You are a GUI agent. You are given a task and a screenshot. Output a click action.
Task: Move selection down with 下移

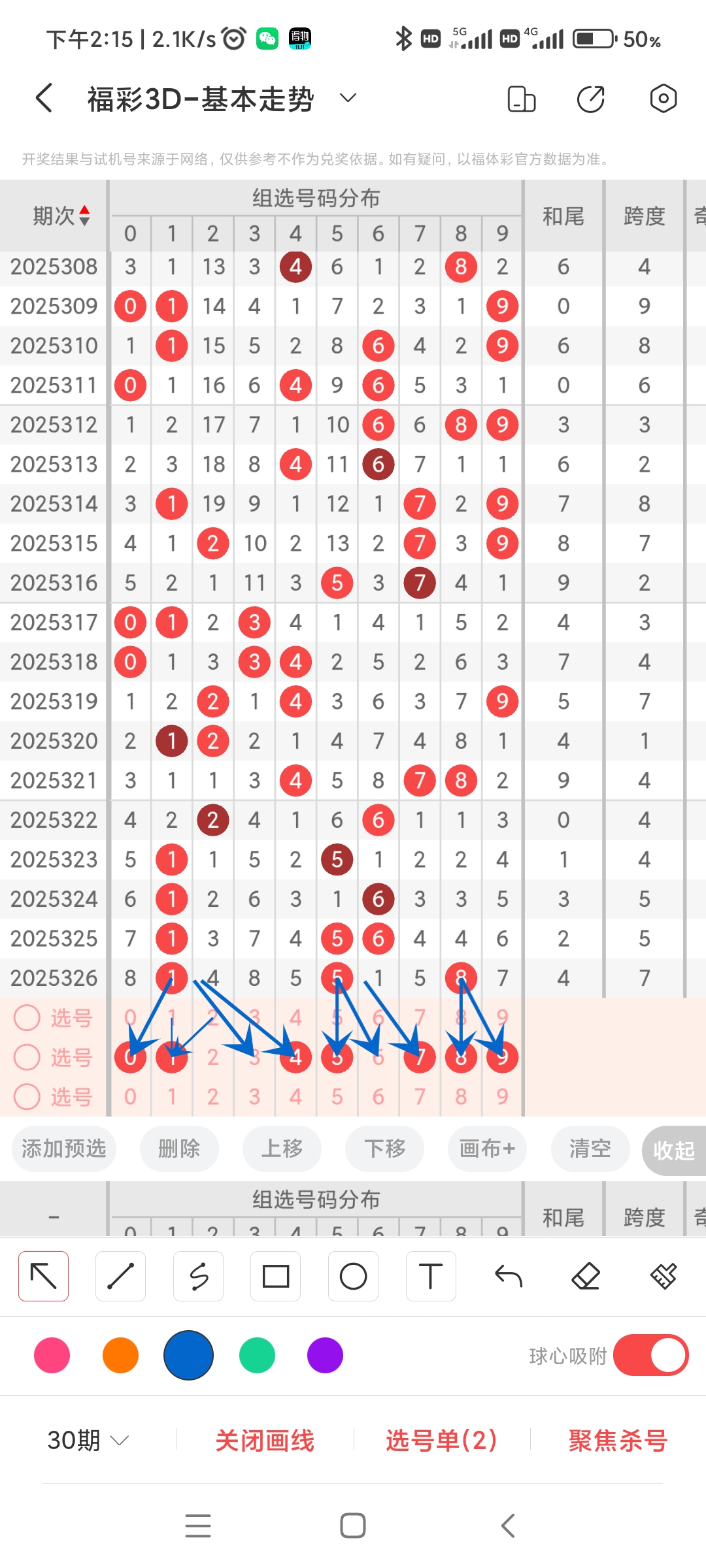[x=384, y=1149]
